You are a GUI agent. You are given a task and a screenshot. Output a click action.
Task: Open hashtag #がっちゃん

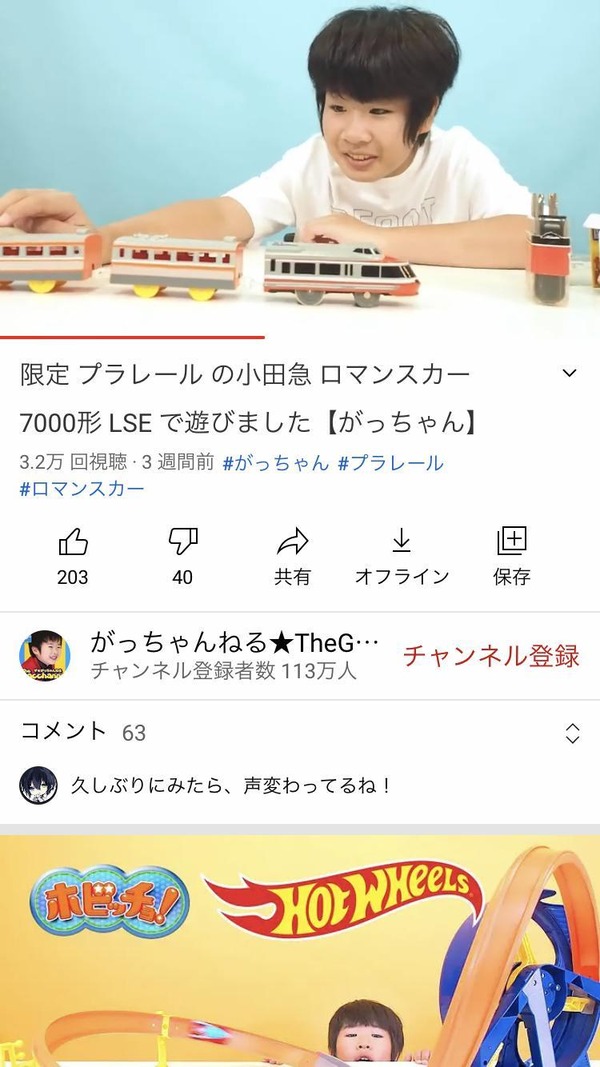(275, 463)
